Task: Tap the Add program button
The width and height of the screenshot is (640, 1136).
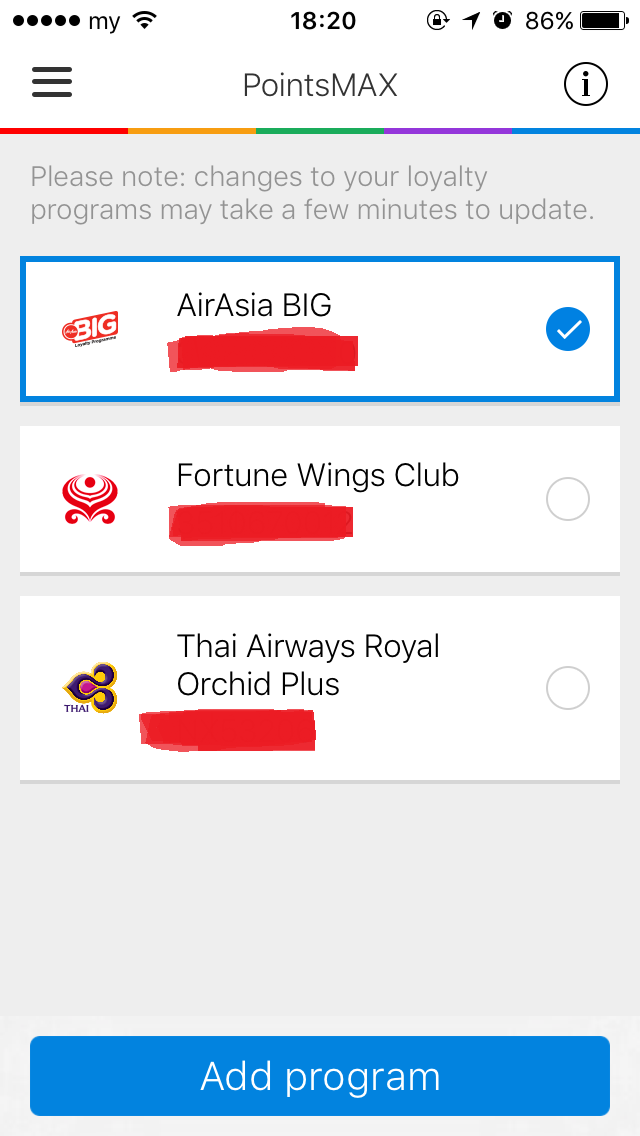Action: tap(320, 1076)
